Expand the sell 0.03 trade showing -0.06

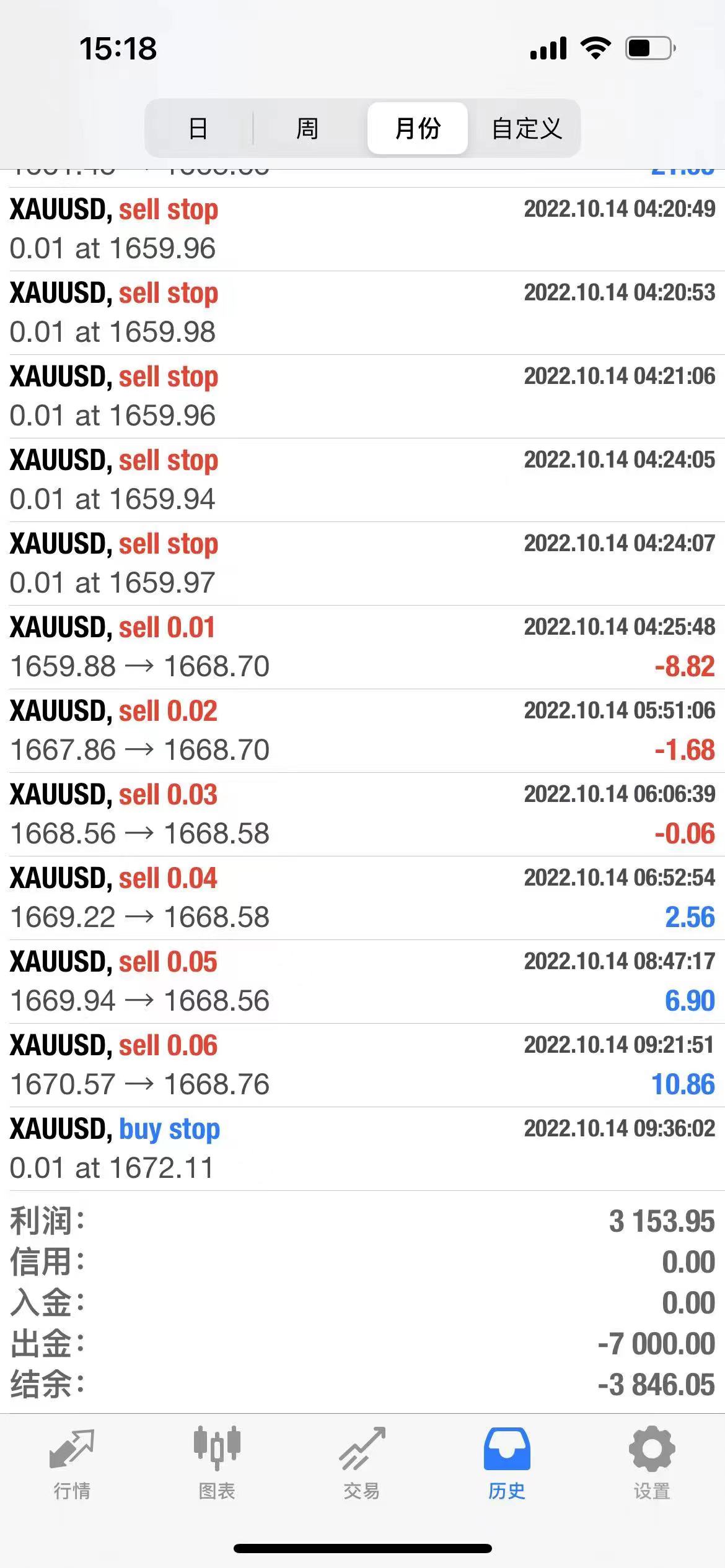click(362, 814)
